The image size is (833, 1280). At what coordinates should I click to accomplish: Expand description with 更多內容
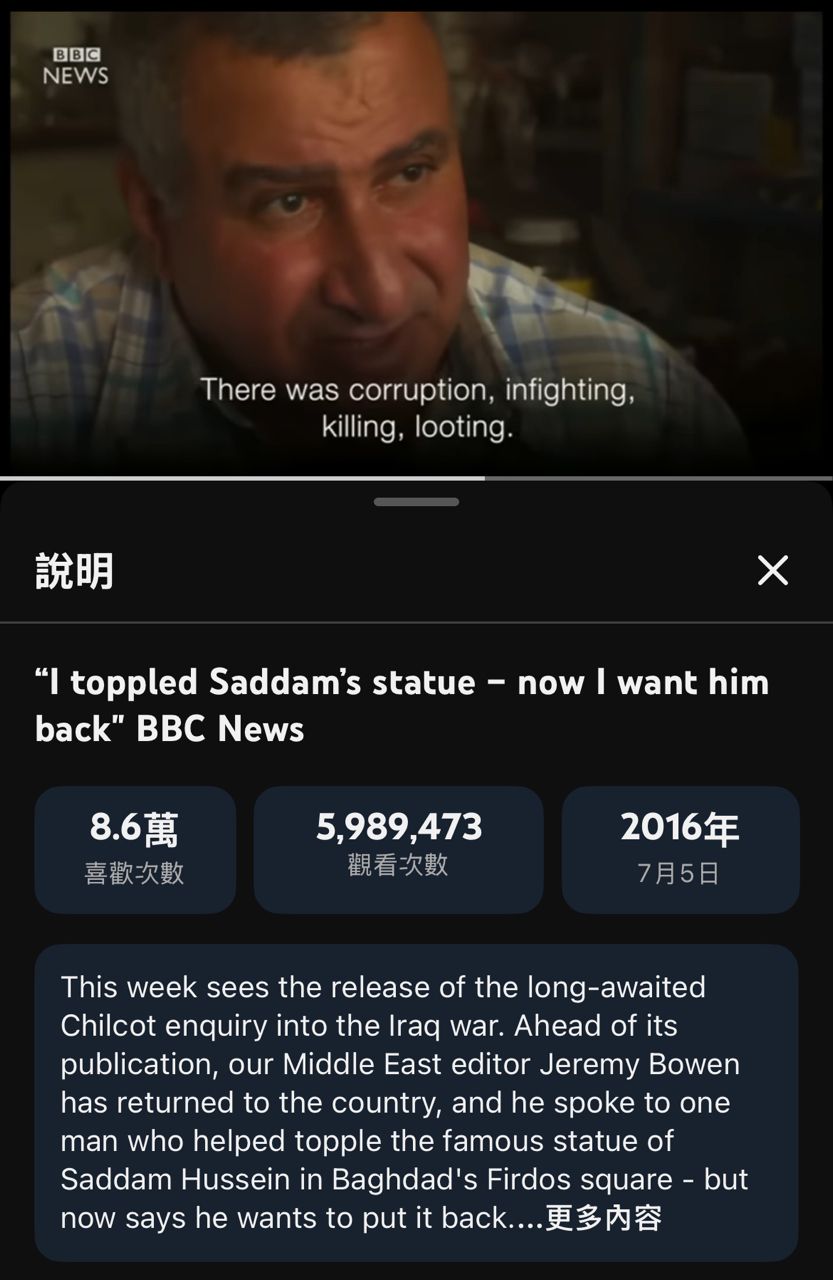[x=603, y=1217]
